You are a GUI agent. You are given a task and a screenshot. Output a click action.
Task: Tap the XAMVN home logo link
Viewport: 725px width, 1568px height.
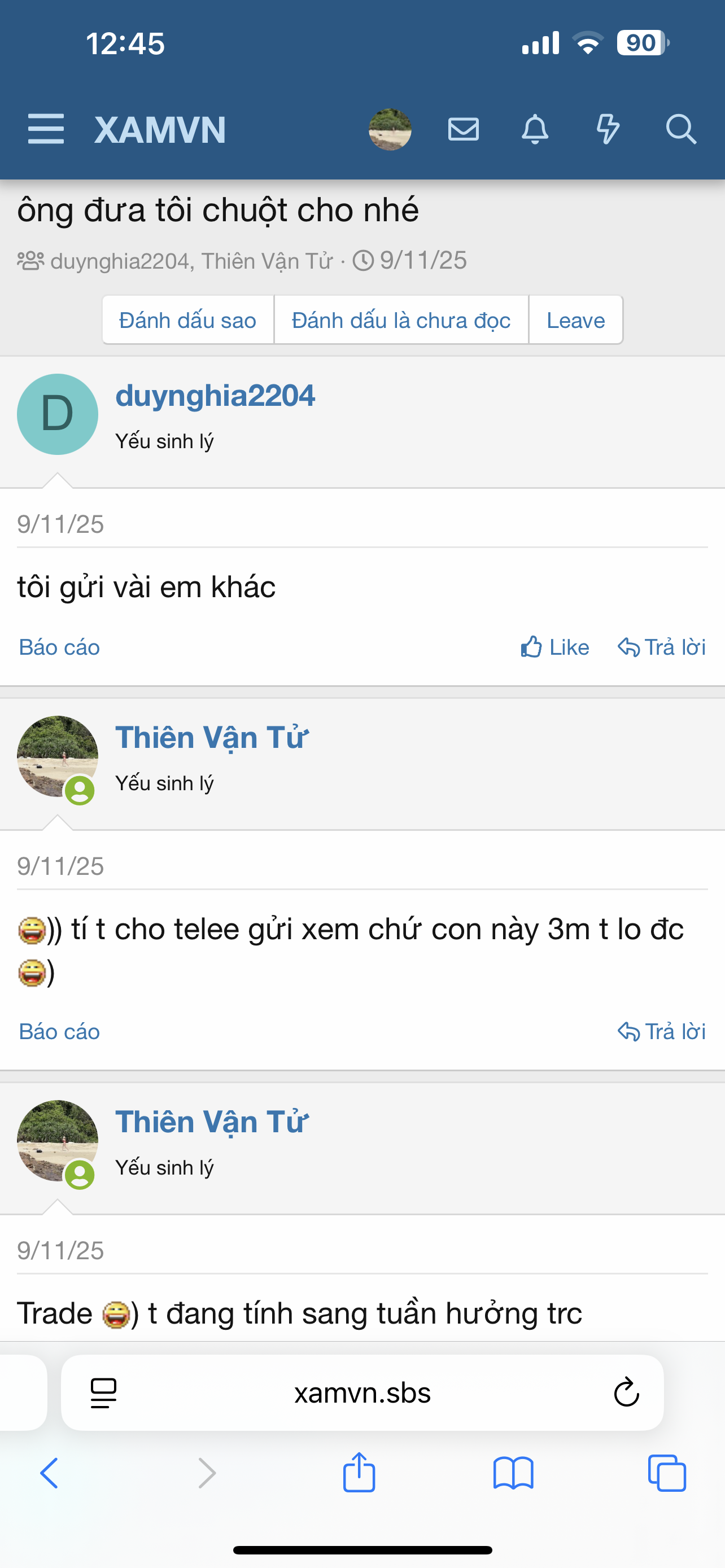(160, 130)
